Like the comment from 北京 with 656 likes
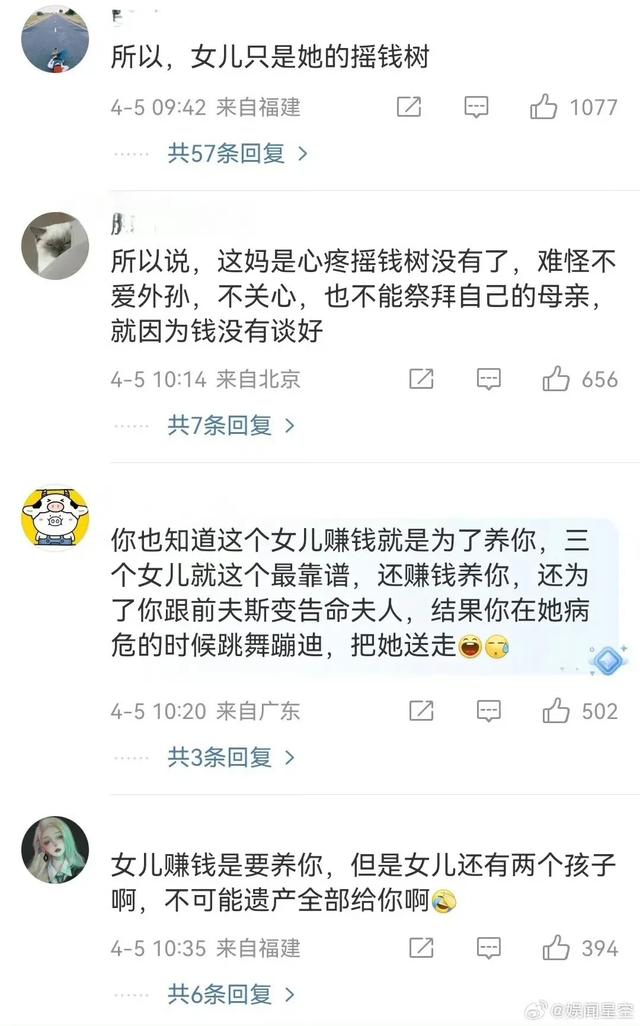Image resolution: width=640 pixels, height=1026 pixels. pyautogui.click(x=555, y=379)
